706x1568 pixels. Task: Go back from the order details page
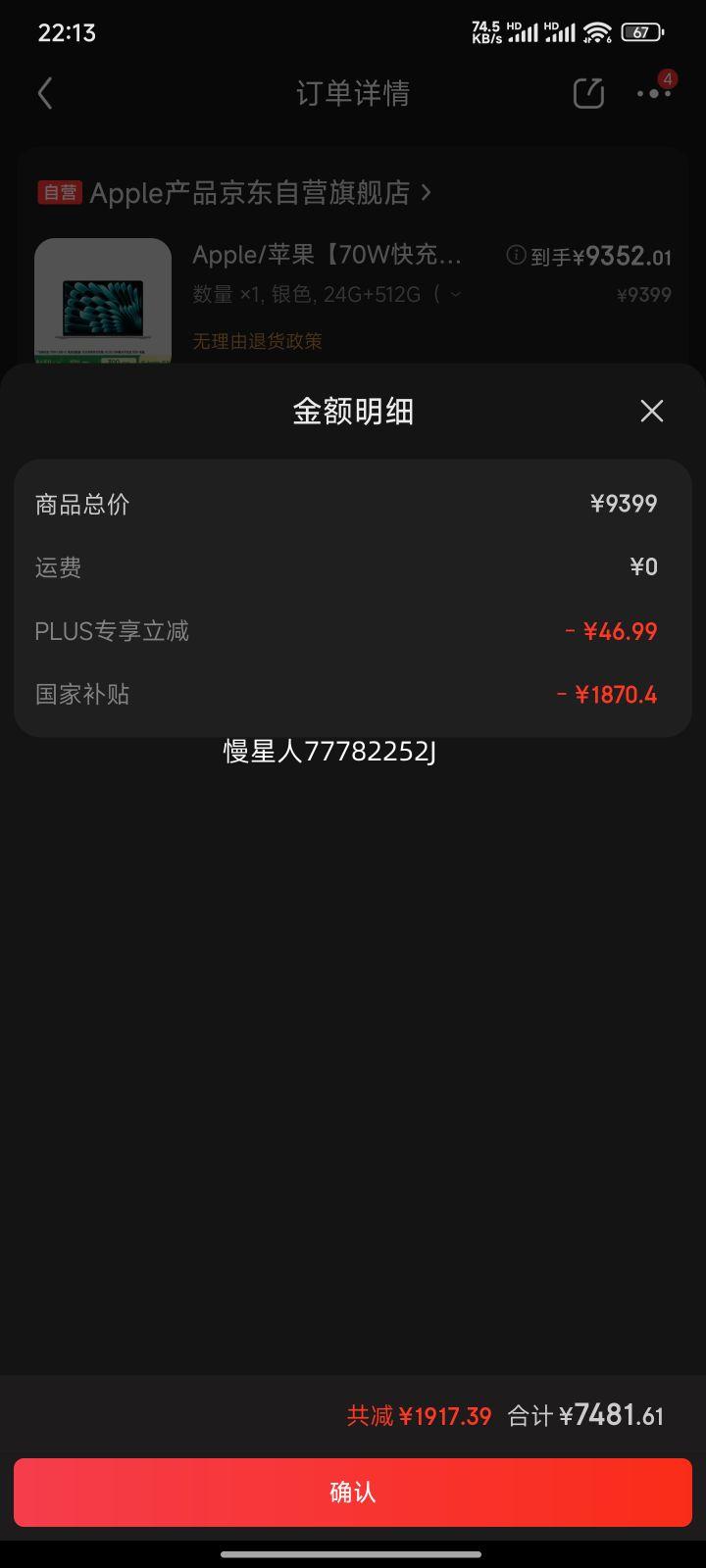pos(45,94)
